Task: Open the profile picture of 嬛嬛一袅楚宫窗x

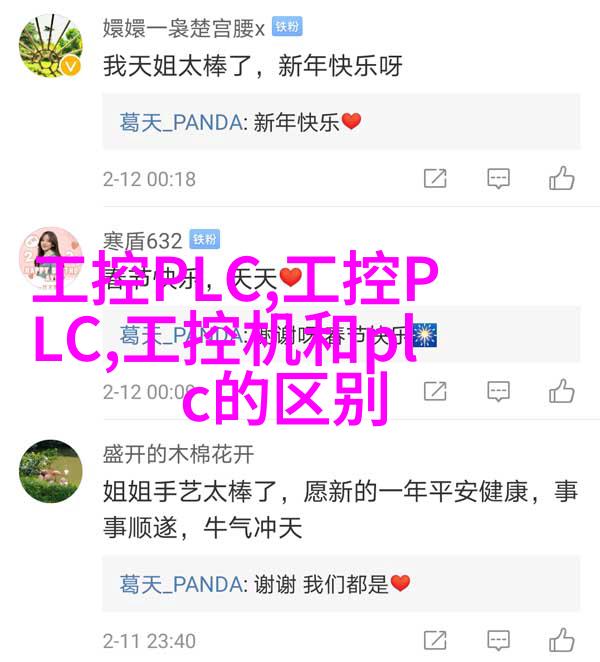Action: [x=50, y=48]
